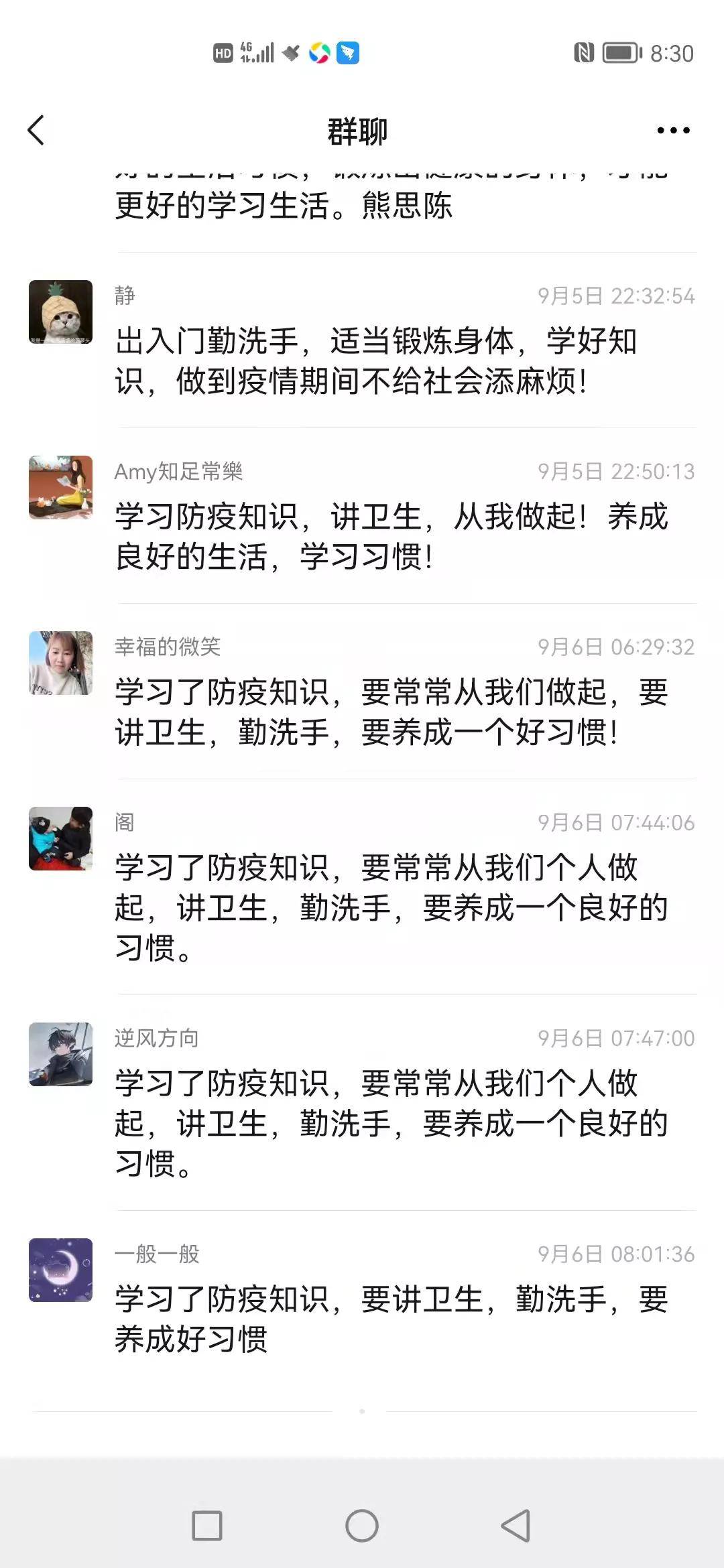
Task: View Amy知足常樂's profile avatar
Action: [60, 488]
